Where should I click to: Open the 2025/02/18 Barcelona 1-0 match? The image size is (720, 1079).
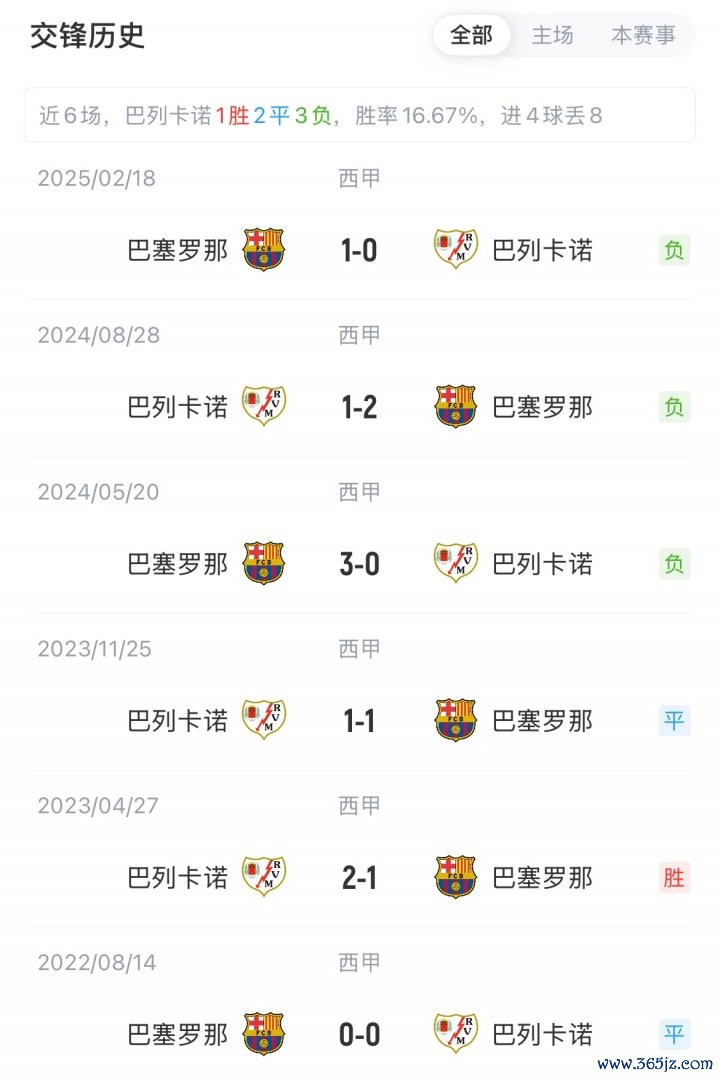pos(359,250)
